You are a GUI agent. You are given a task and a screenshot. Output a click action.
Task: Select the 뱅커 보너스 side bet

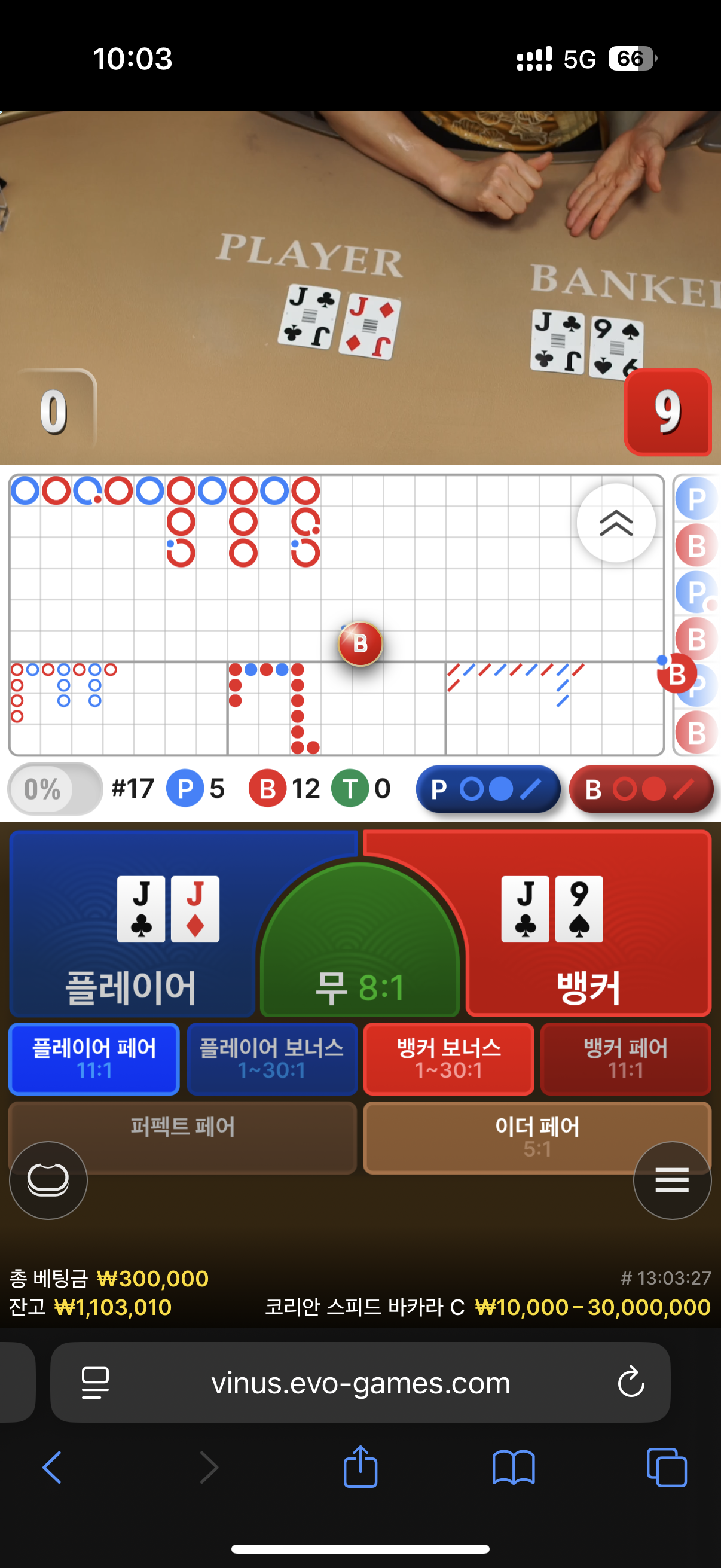(x=448, y=1058)
